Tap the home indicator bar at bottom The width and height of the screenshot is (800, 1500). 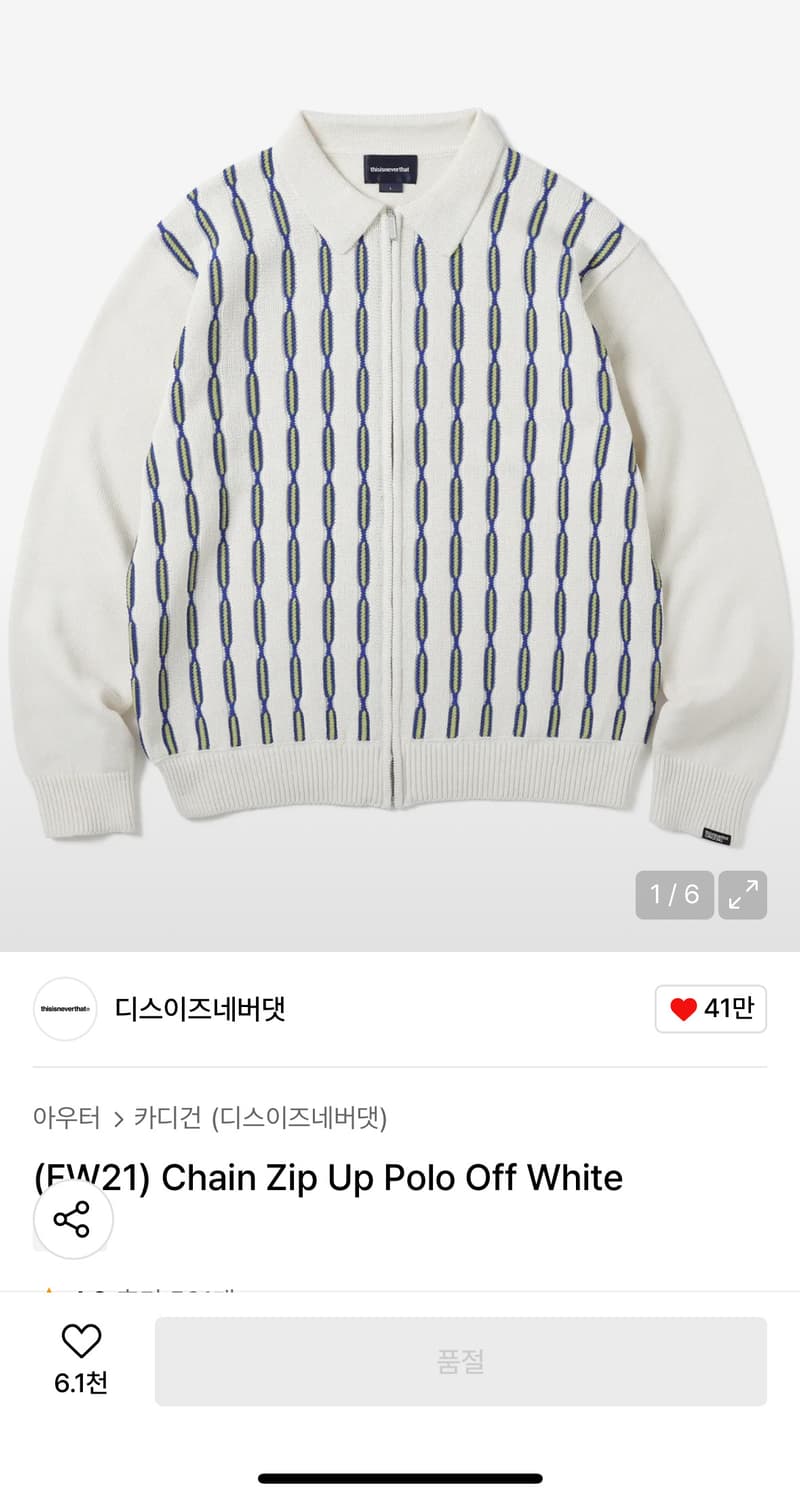coord(400,1478)
